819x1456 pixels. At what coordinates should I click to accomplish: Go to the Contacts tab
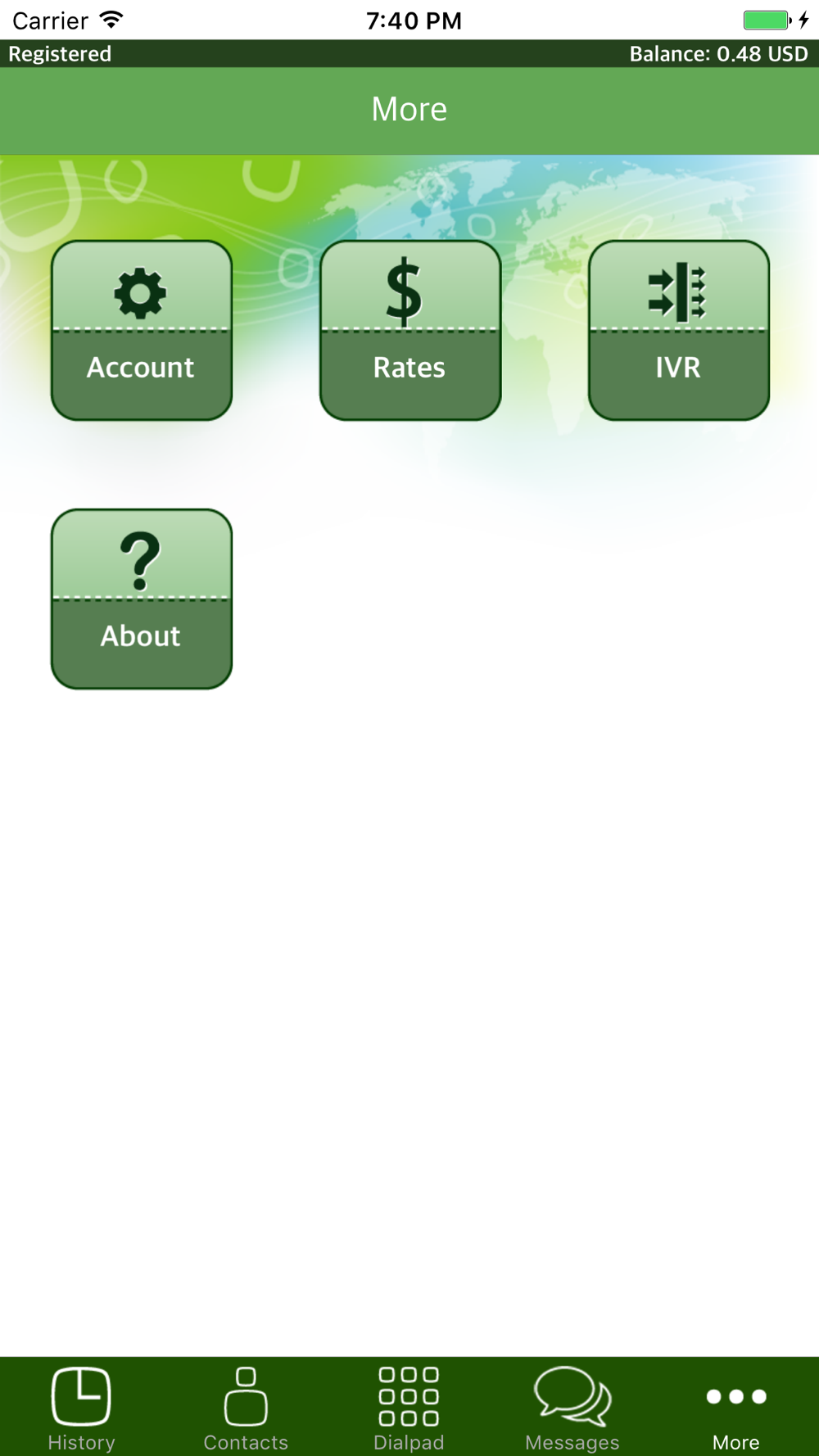(x=246, y=1408)
